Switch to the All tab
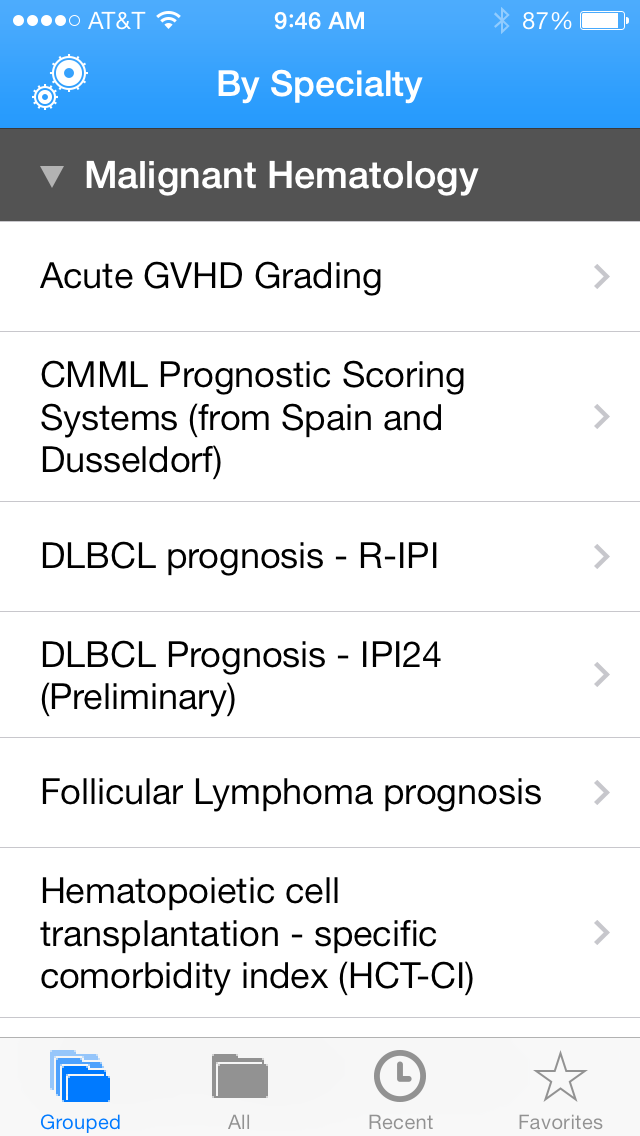 239,1089
